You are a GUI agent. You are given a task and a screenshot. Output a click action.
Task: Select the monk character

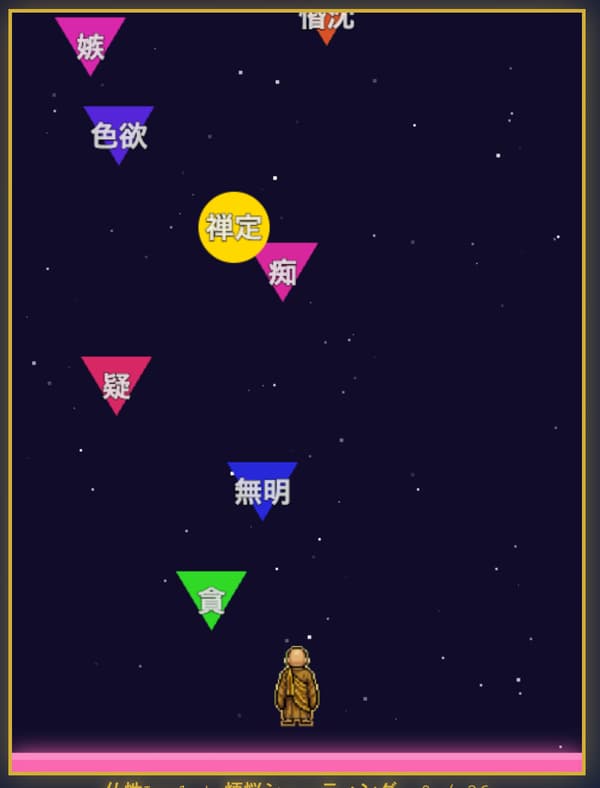pos(297,686)
